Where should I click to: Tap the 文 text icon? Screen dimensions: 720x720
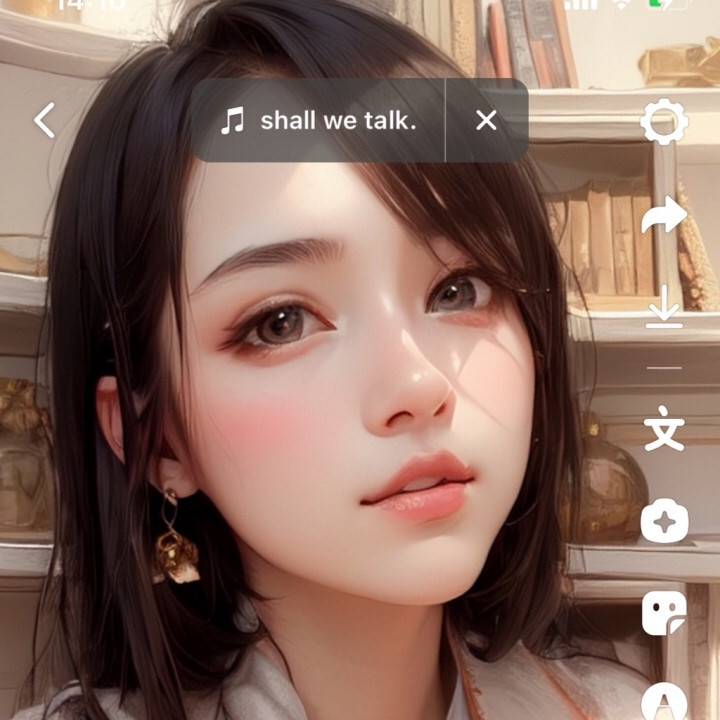click(x=664, y=431)
